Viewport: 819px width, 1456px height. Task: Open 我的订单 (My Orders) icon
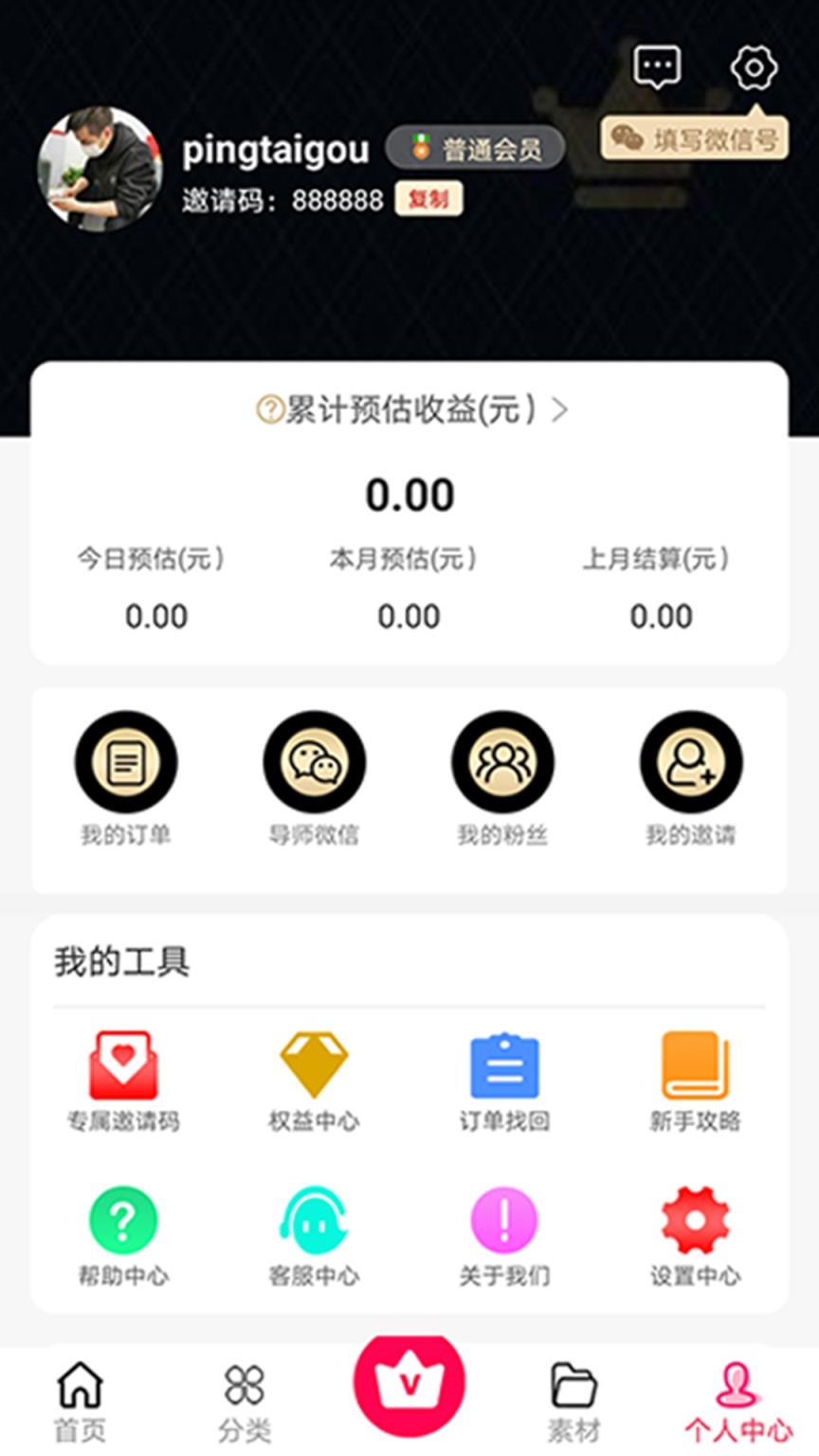[125, 761]
